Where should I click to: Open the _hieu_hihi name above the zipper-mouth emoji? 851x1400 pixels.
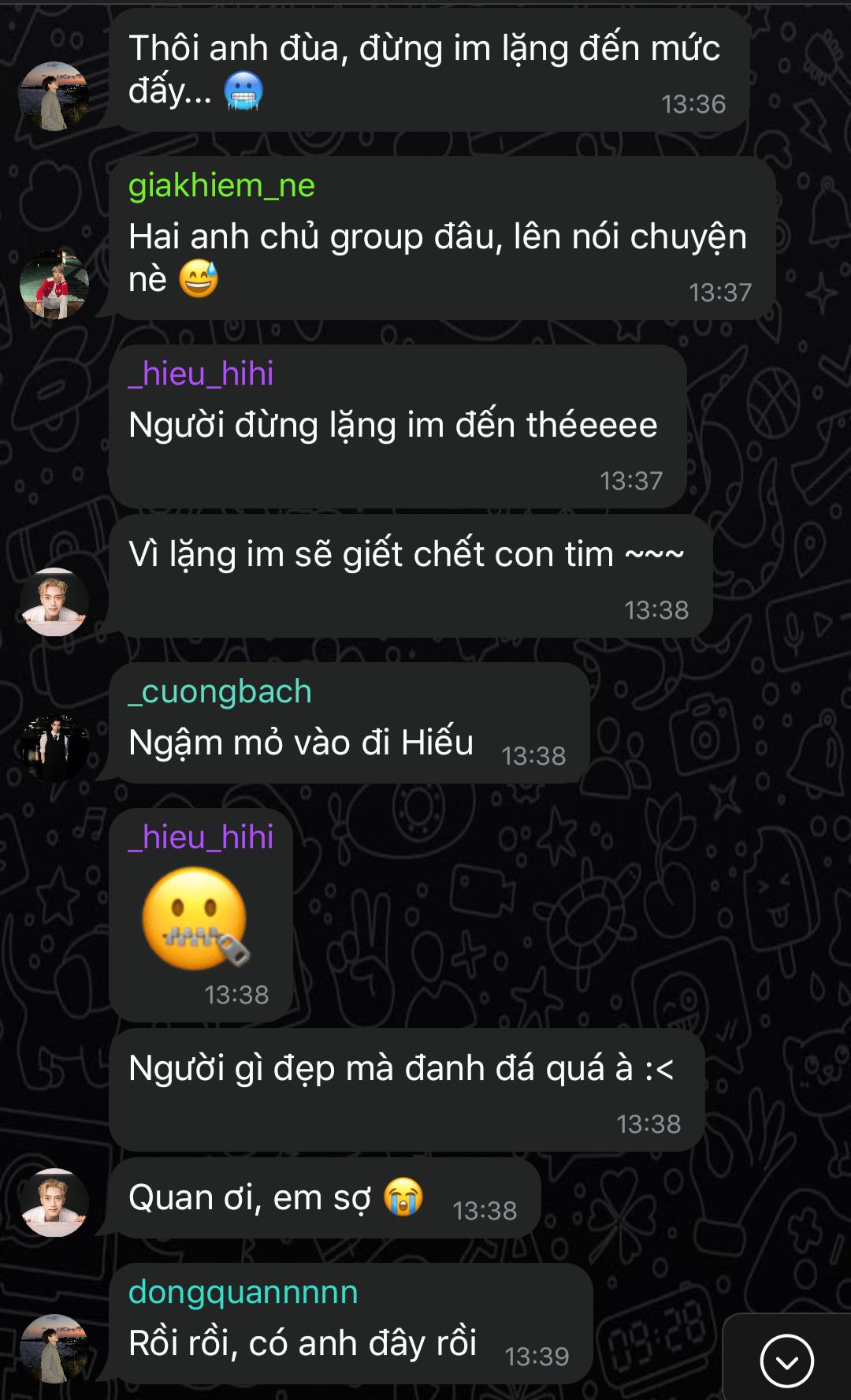(201, 837)
